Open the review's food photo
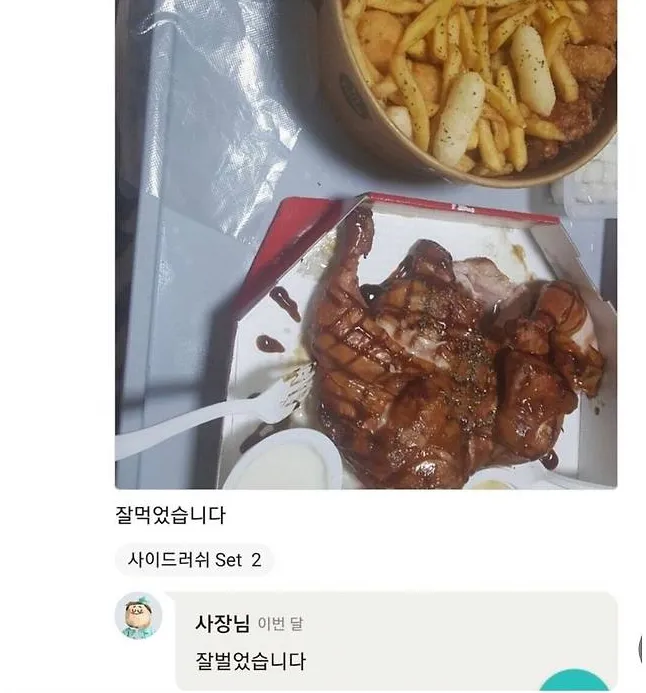 366,244
